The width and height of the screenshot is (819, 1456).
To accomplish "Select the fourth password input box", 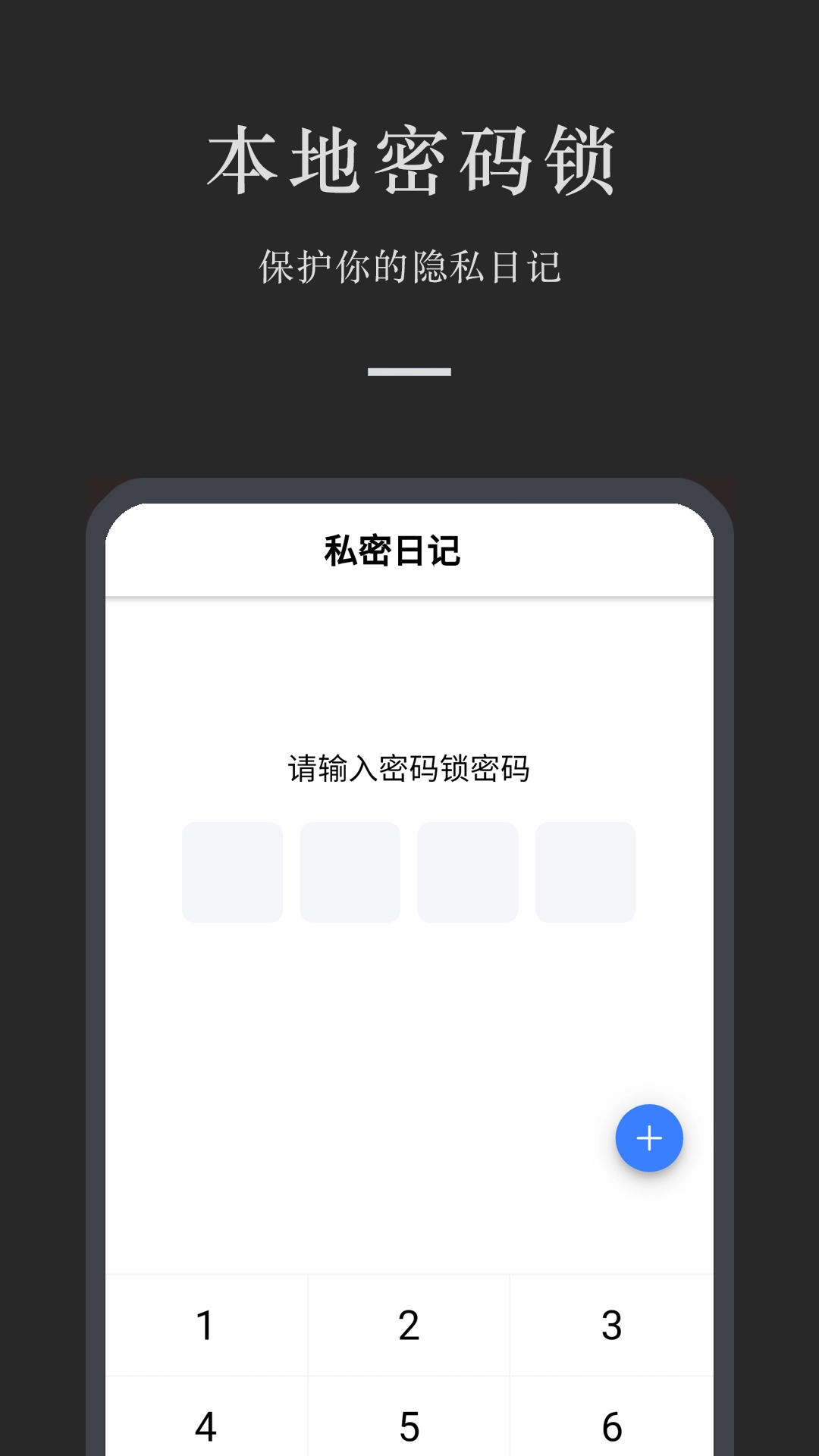I will (x=585, y=872).
